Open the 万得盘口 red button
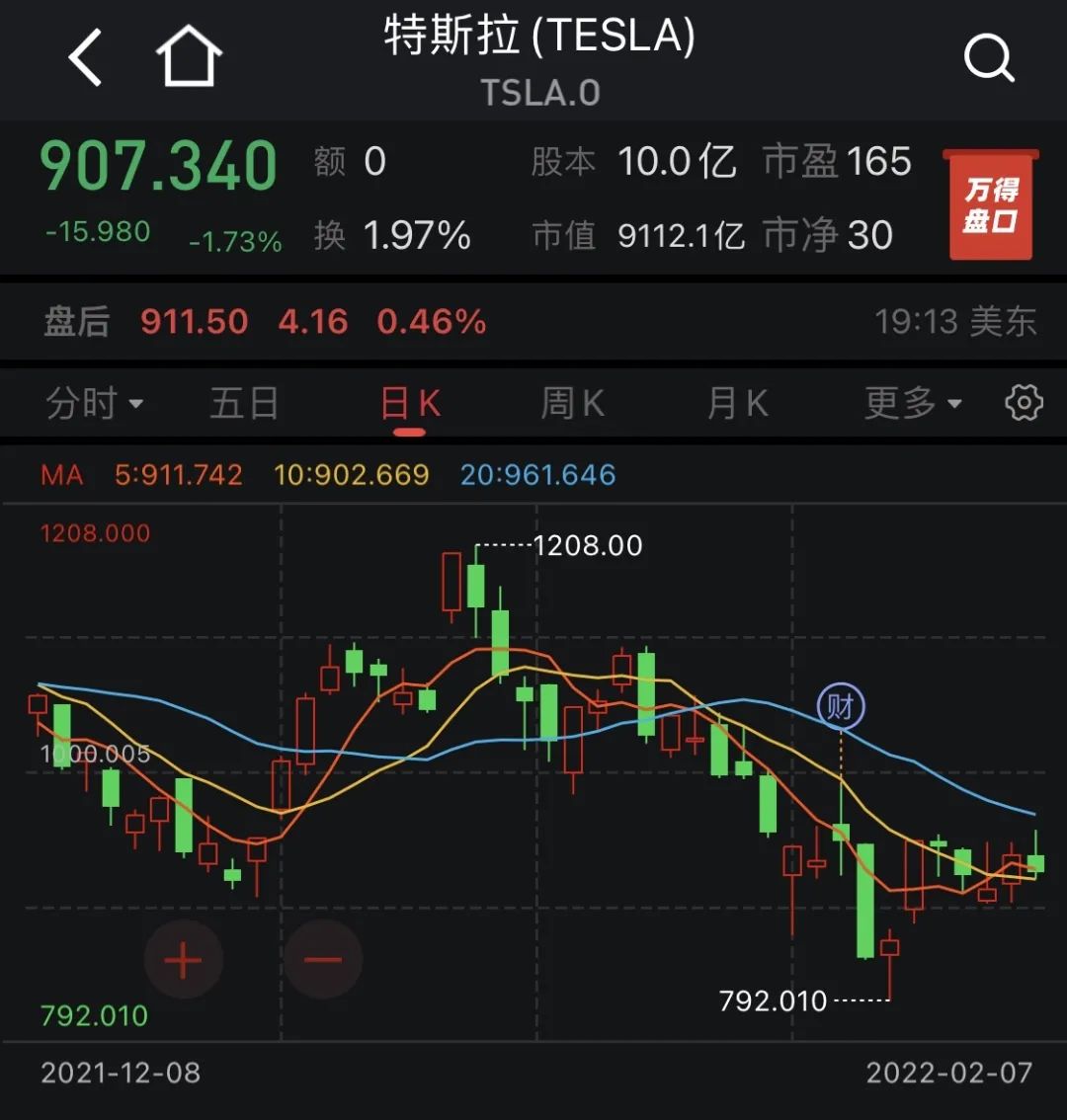This screenshot has width=1067, height=1120. (991, 205)
